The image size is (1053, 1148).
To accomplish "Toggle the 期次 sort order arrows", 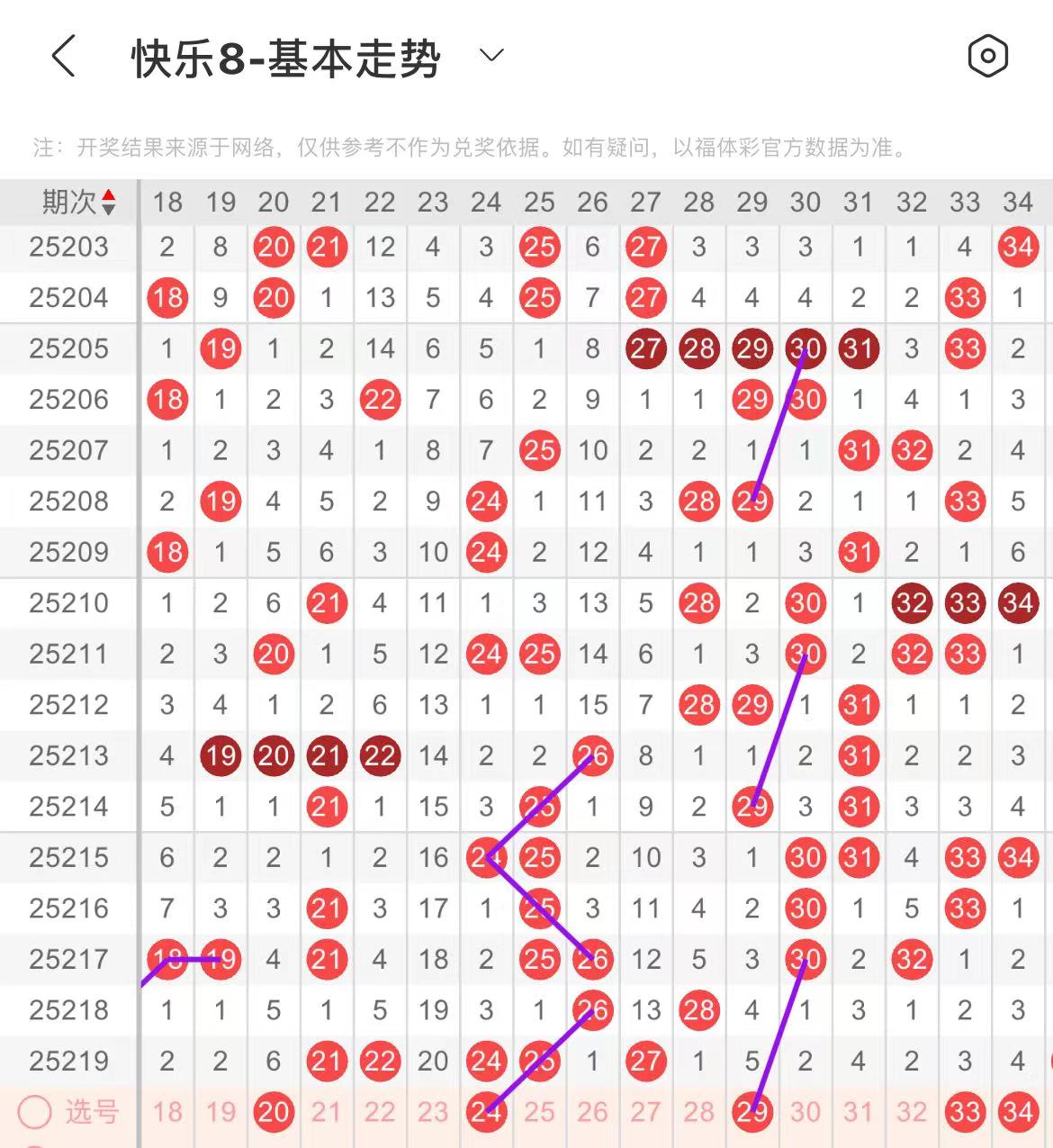I will tap(109, 203).
